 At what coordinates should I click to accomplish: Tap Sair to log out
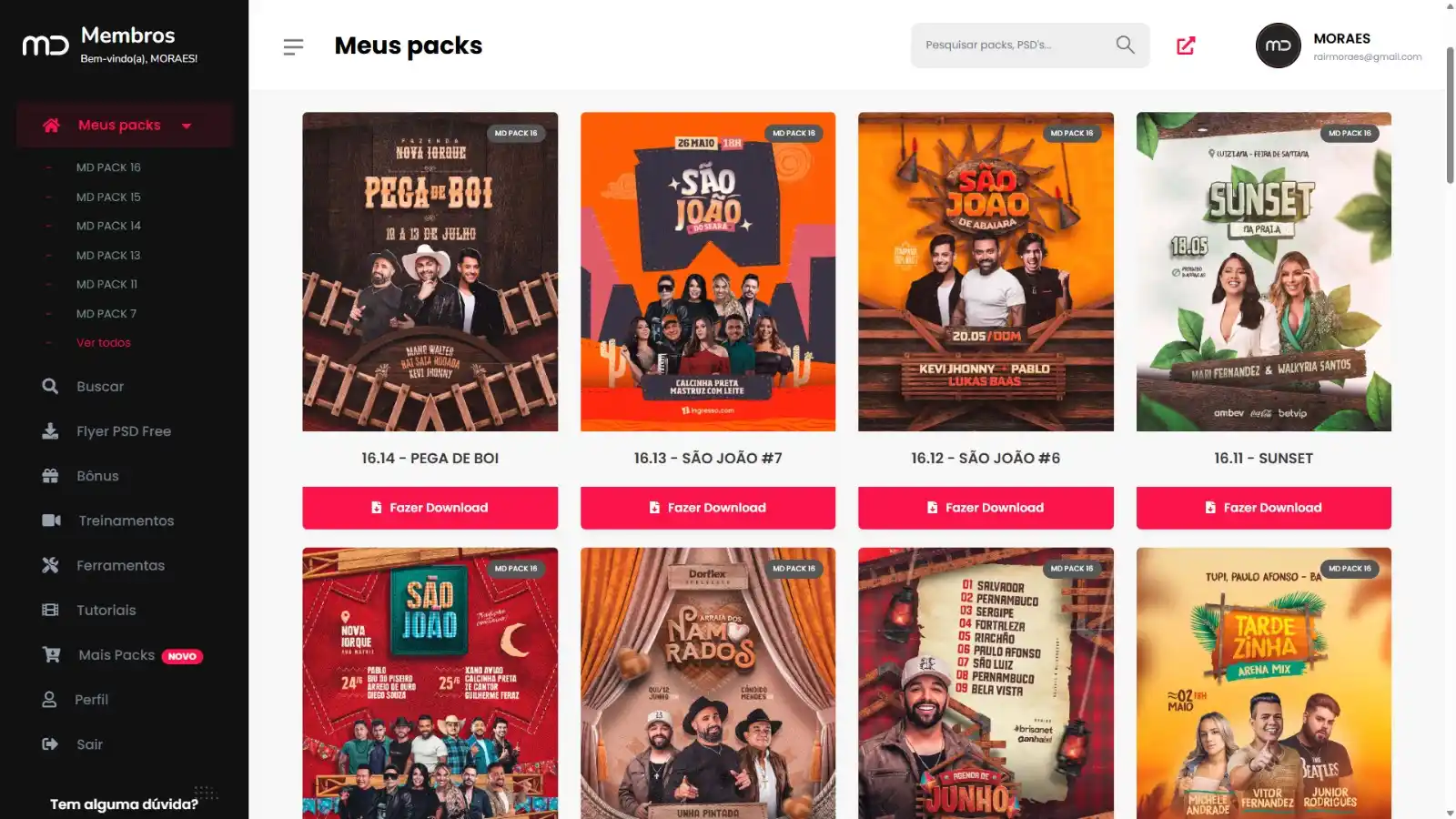[x=89, y=744]
